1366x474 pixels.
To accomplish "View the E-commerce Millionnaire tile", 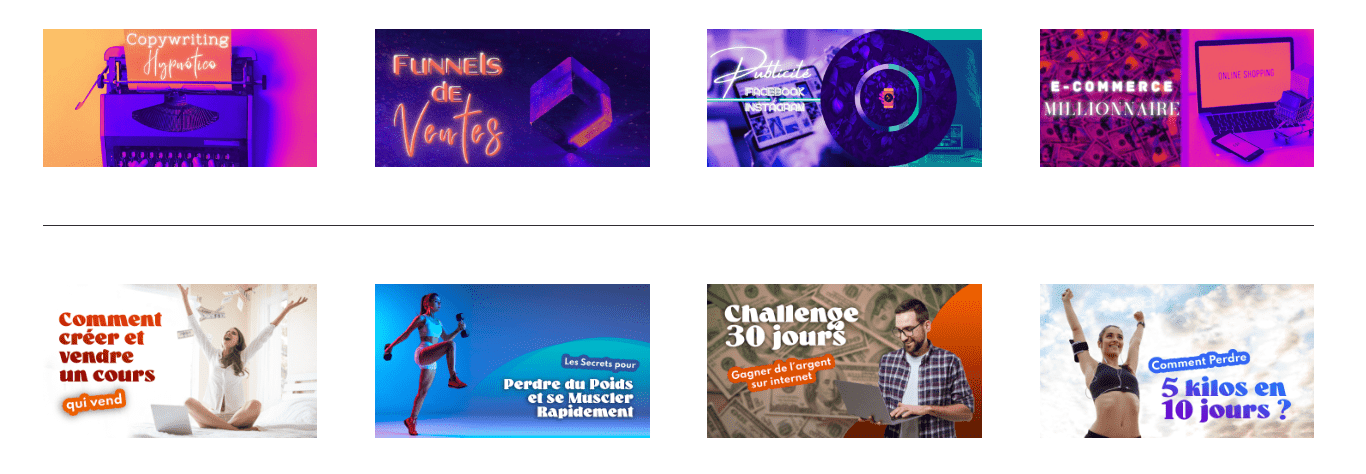I will point(1176,98).
